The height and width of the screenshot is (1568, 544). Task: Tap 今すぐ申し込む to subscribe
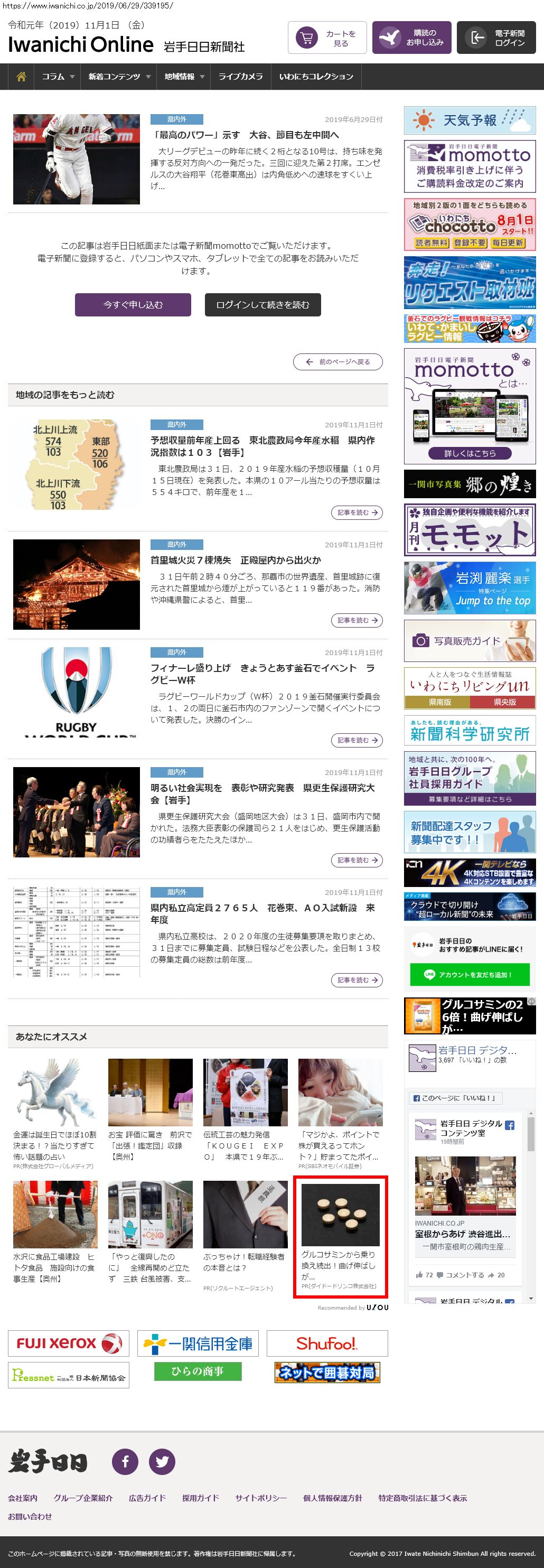[133, 305]
